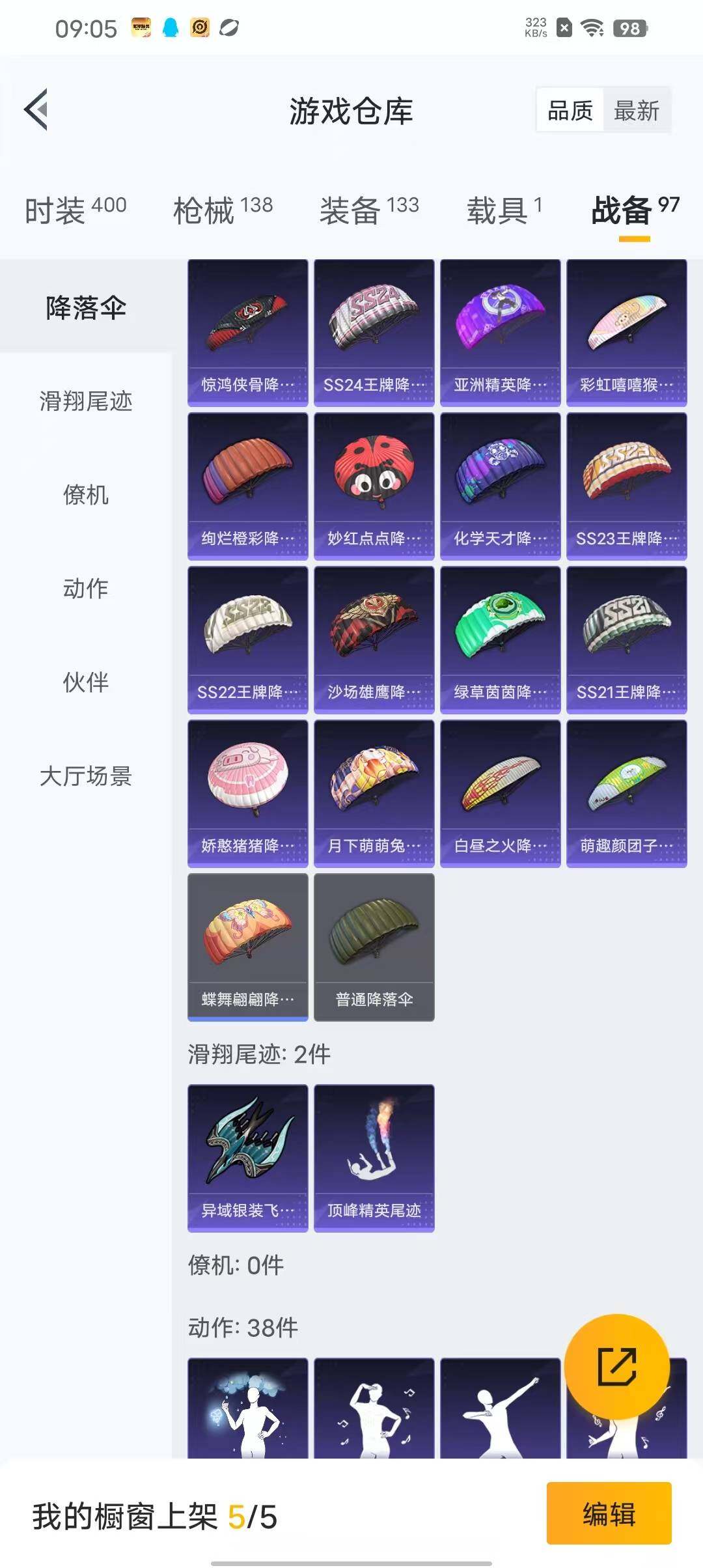
Task: Select the 妙红点点 ladybug parachute
Action: pyautogui.click(x=374, y=486)
